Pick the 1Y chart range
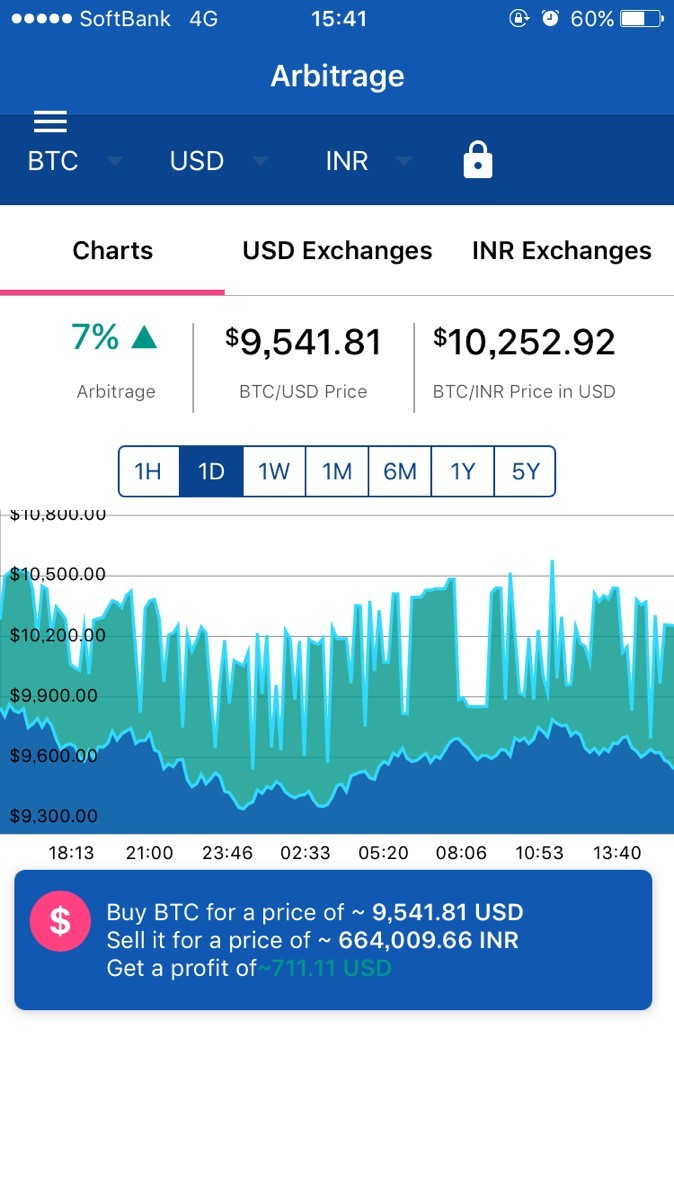The height and width of the screenshot is (1200, 674). [462, 471]
